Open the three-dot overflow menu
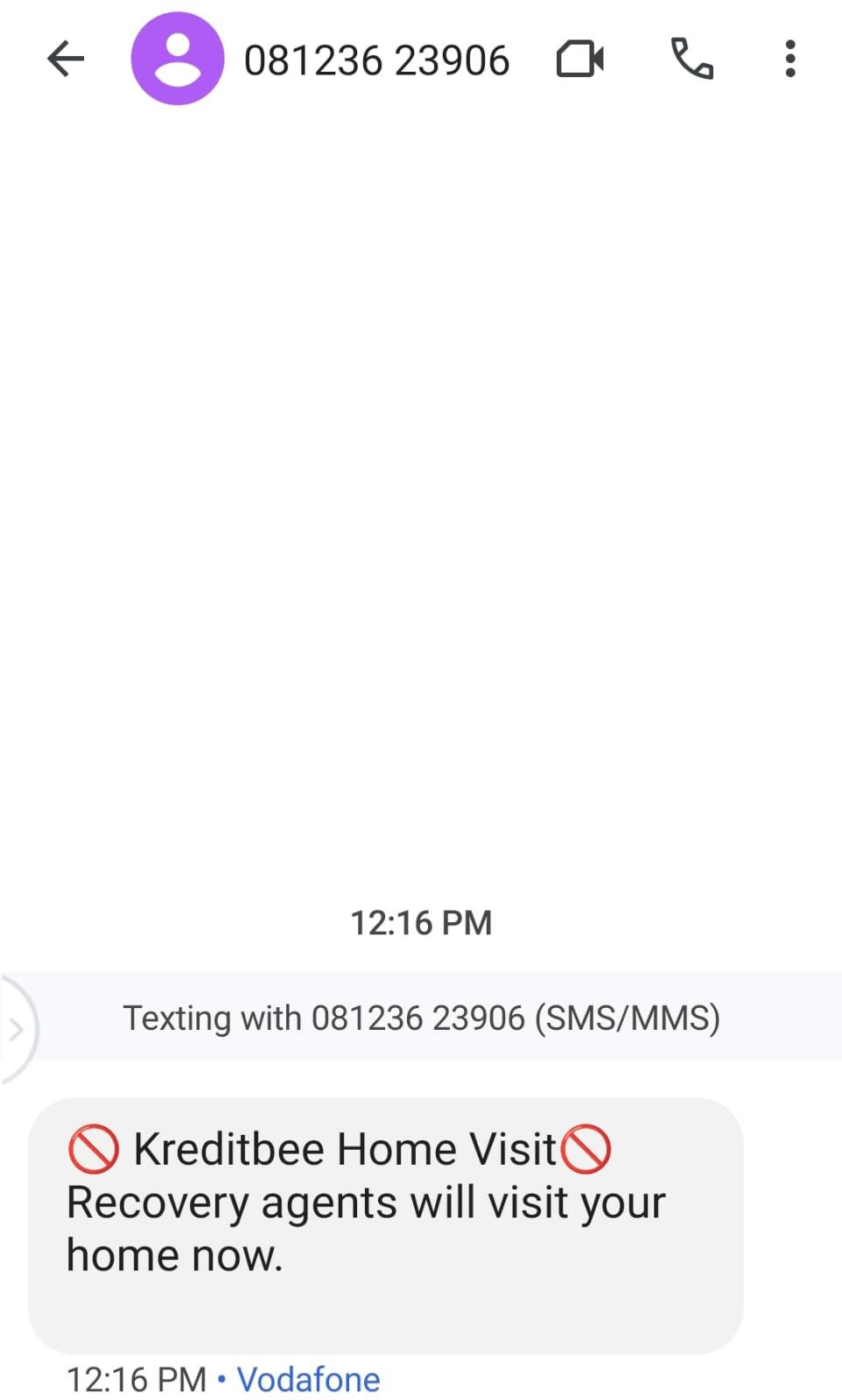The image size is (842, 1400). tap(790, 59)
